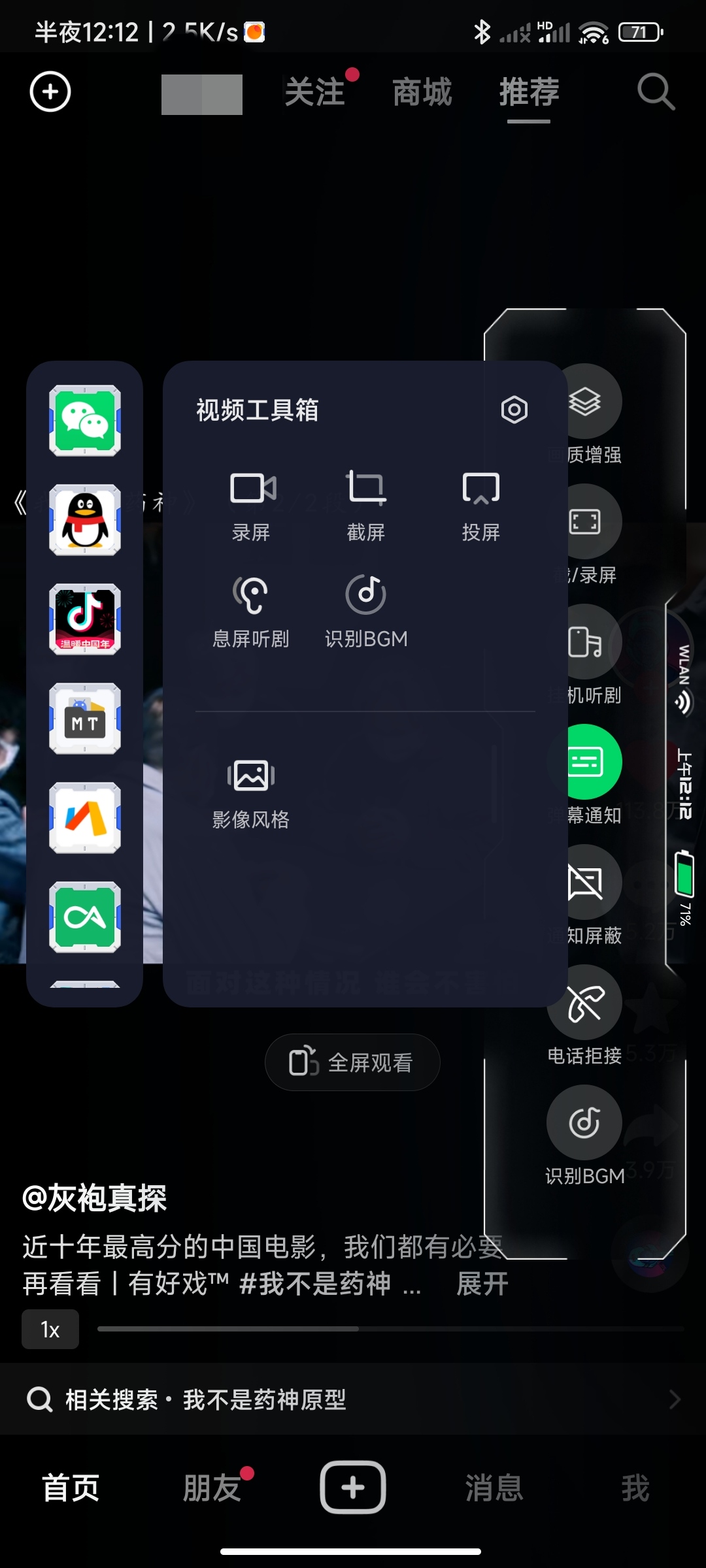
Task: Launch WeChat from the sidebar
Action: pos(85,420)
